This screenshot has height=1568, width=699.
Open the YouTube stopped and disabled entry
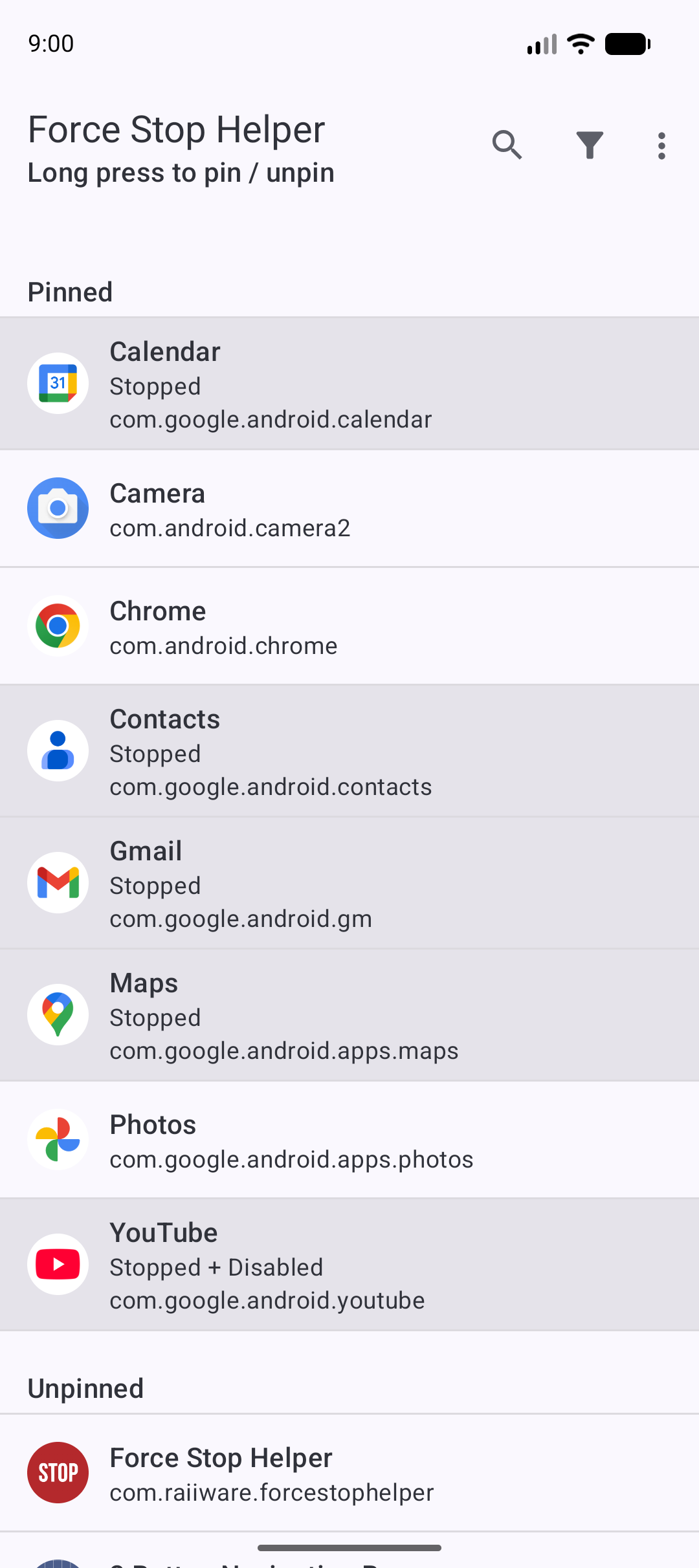pos(349,1265)
